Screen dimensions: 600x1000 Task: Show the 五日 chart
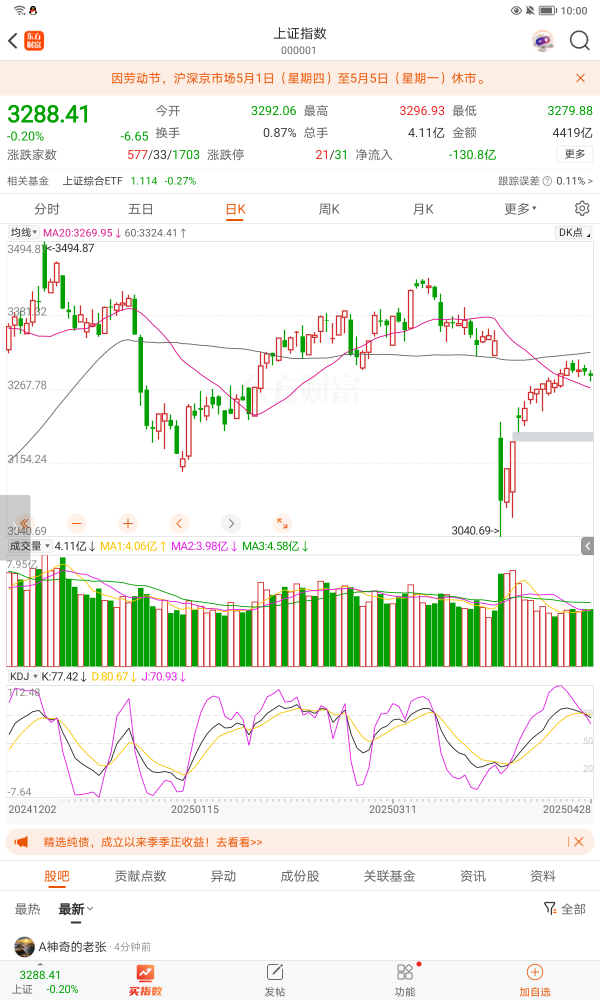(x=141, y=209)
